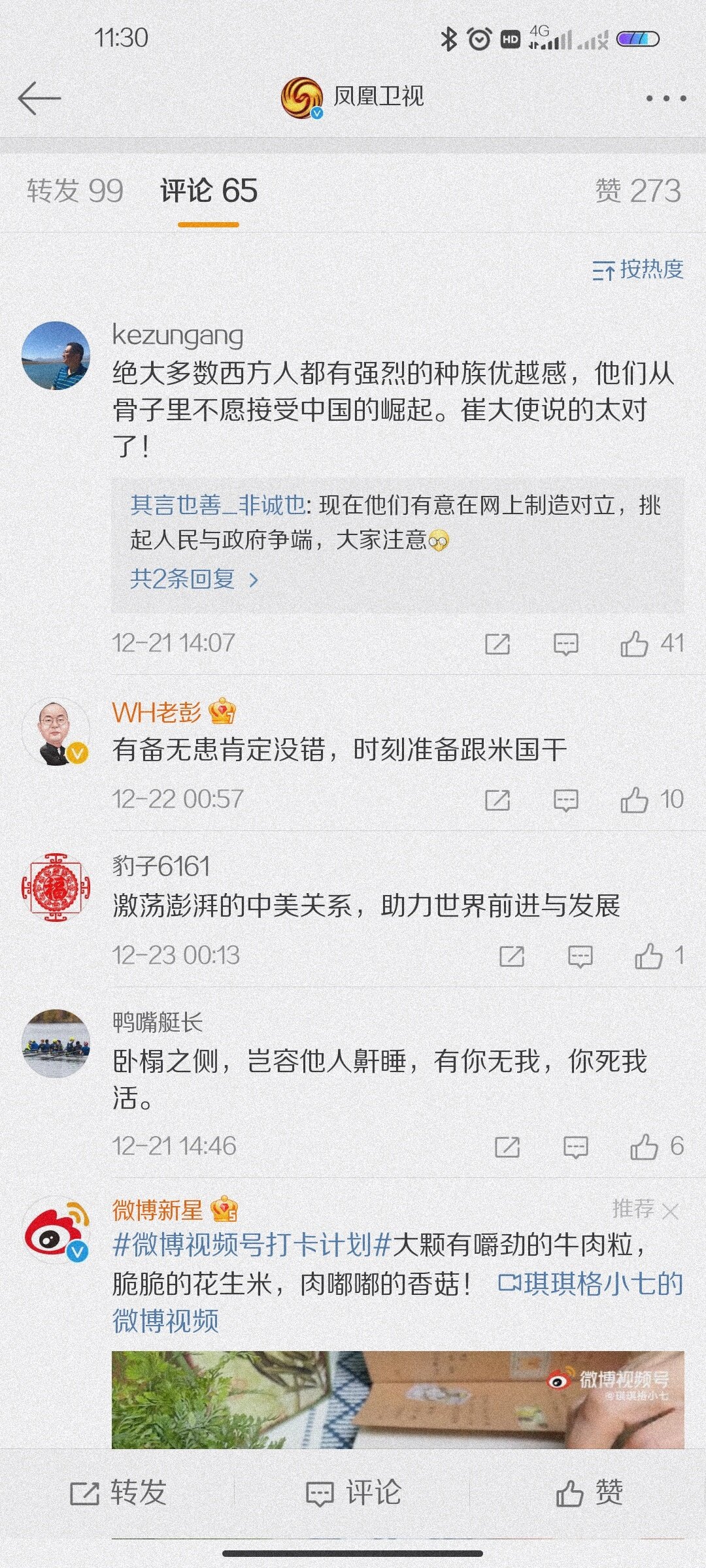706x1568 pixels.
Task: Repost WH老彭's comment
Action: [x=497, y=800]
